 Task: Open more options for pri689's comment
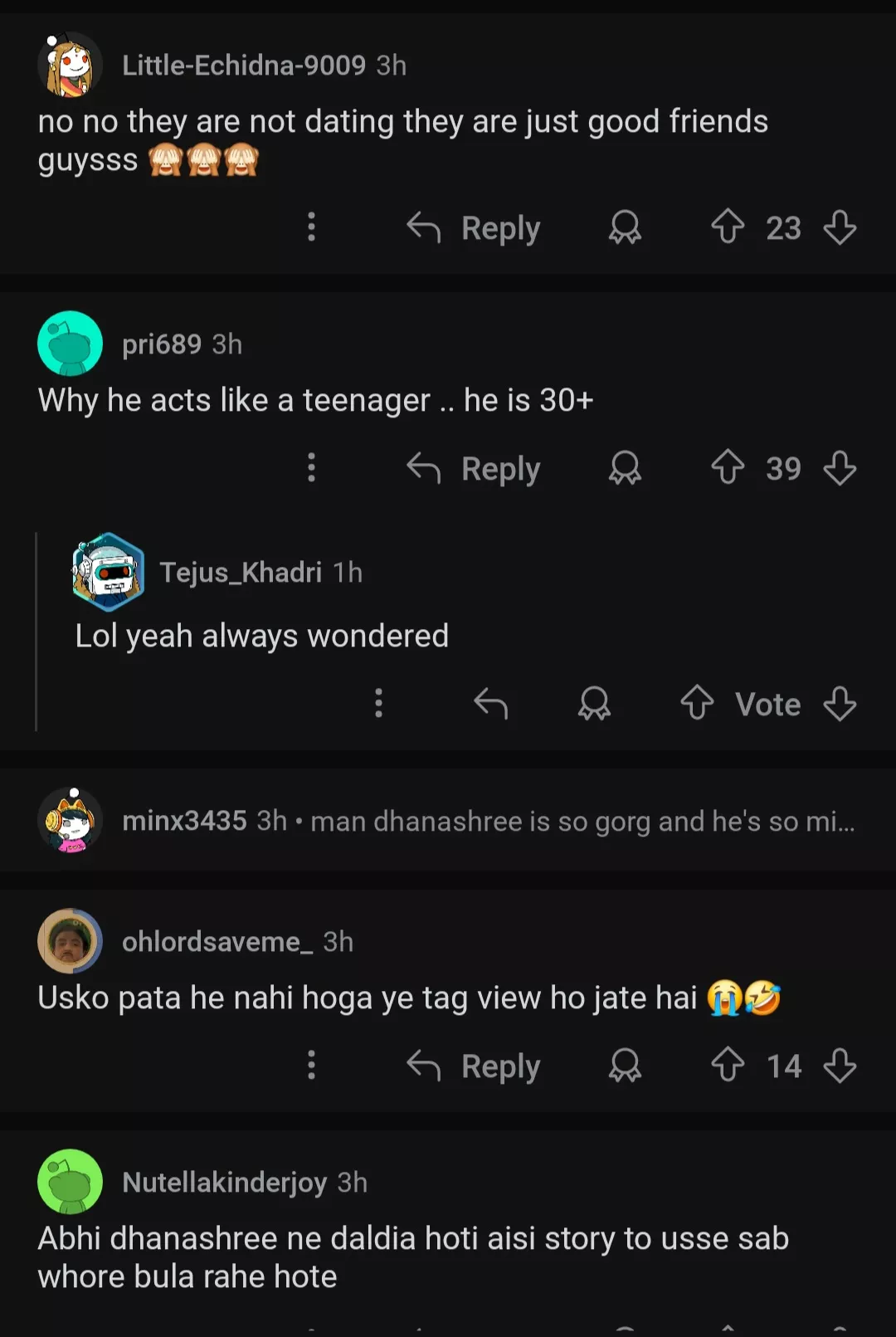pyautogui.click(x=311, y=467)
